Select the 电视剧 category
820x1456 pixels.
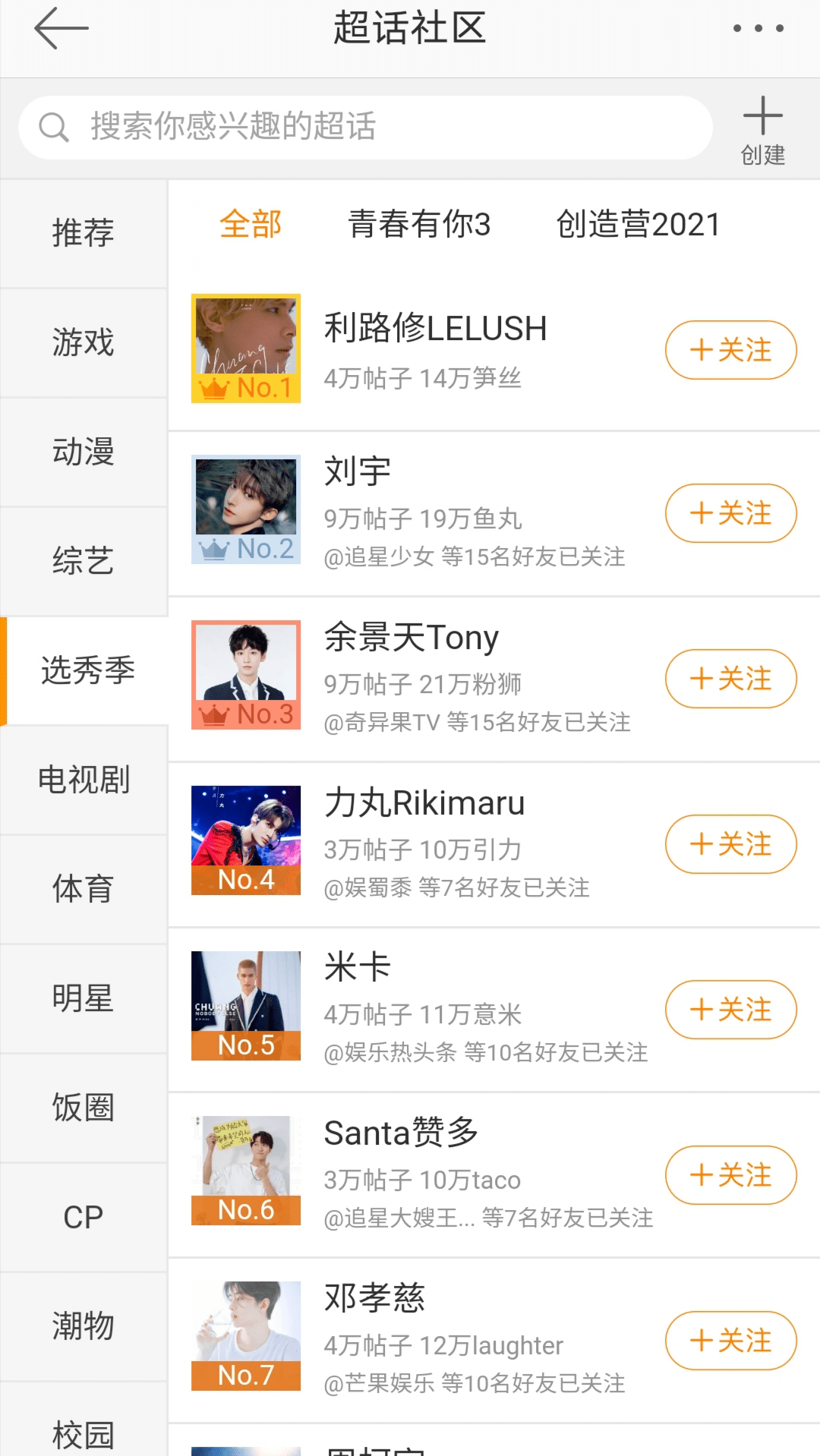coord(84,780)
